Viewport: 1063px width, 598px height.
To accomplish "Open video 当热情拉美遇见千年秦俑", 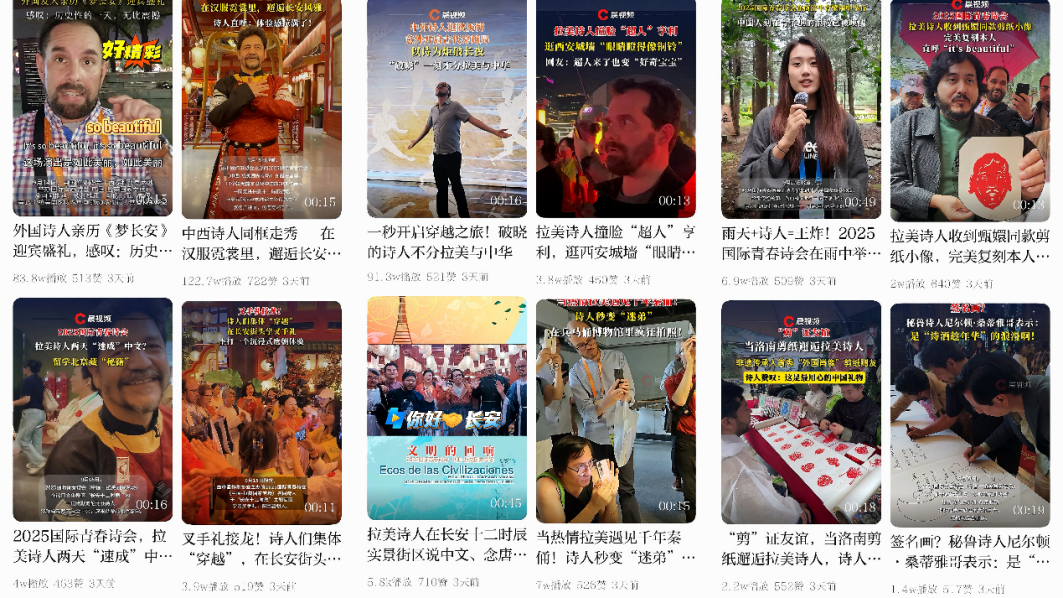I will point(615,409).
